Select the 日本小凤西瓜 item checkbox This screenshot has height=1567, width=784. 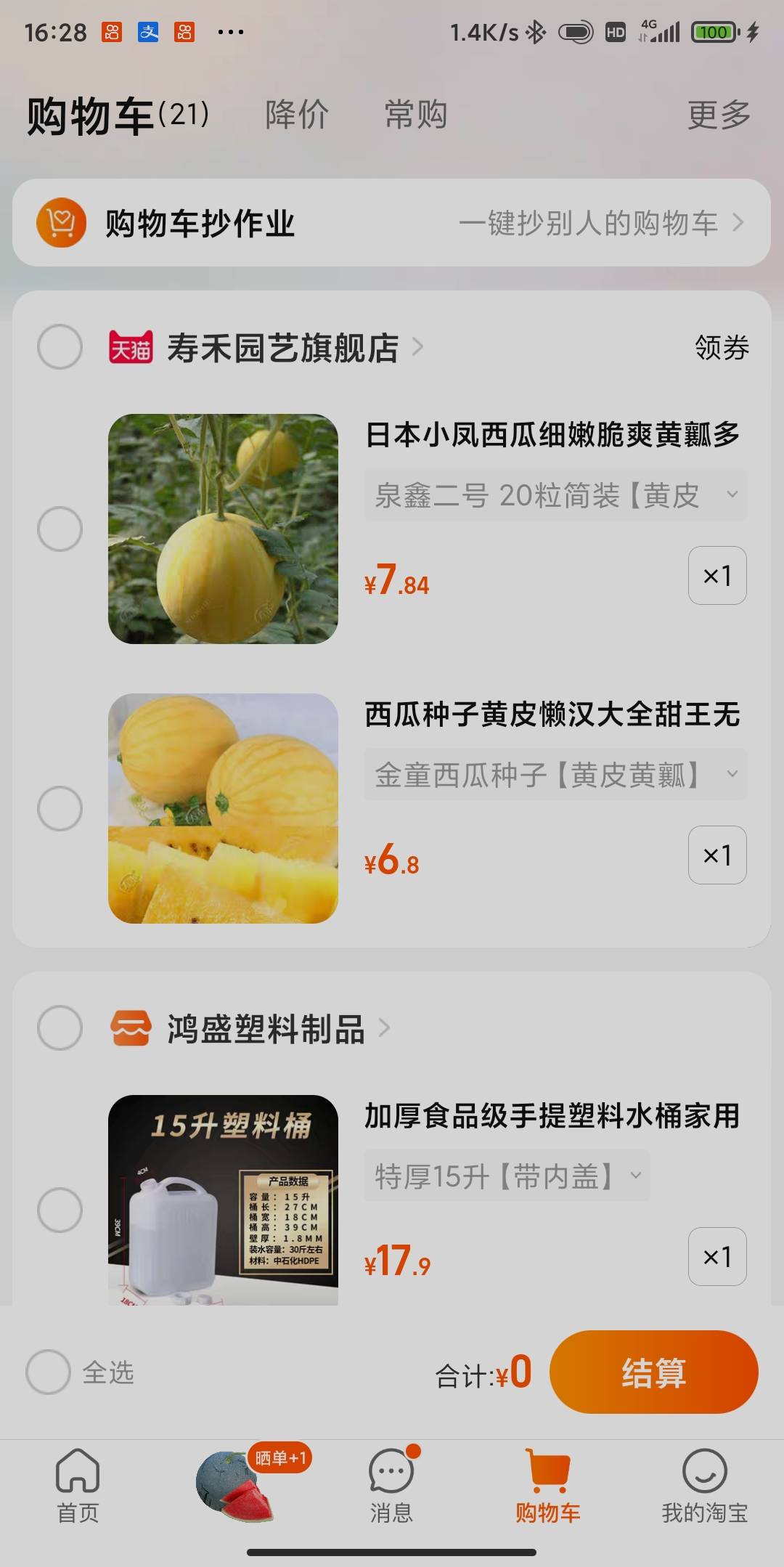pyautogui.click(x=60, y=529)
